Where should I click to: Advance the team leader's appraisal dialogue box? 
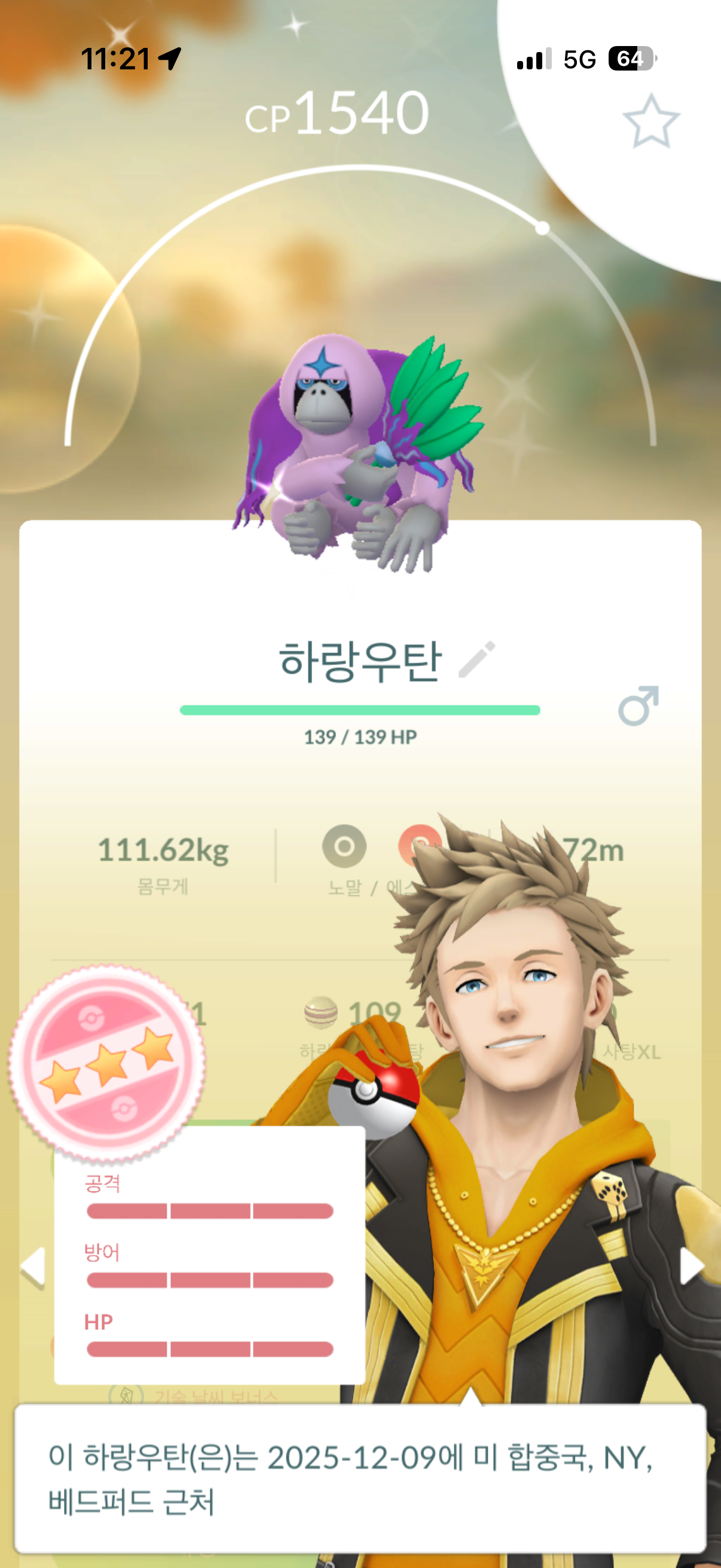coord(360,1478)
